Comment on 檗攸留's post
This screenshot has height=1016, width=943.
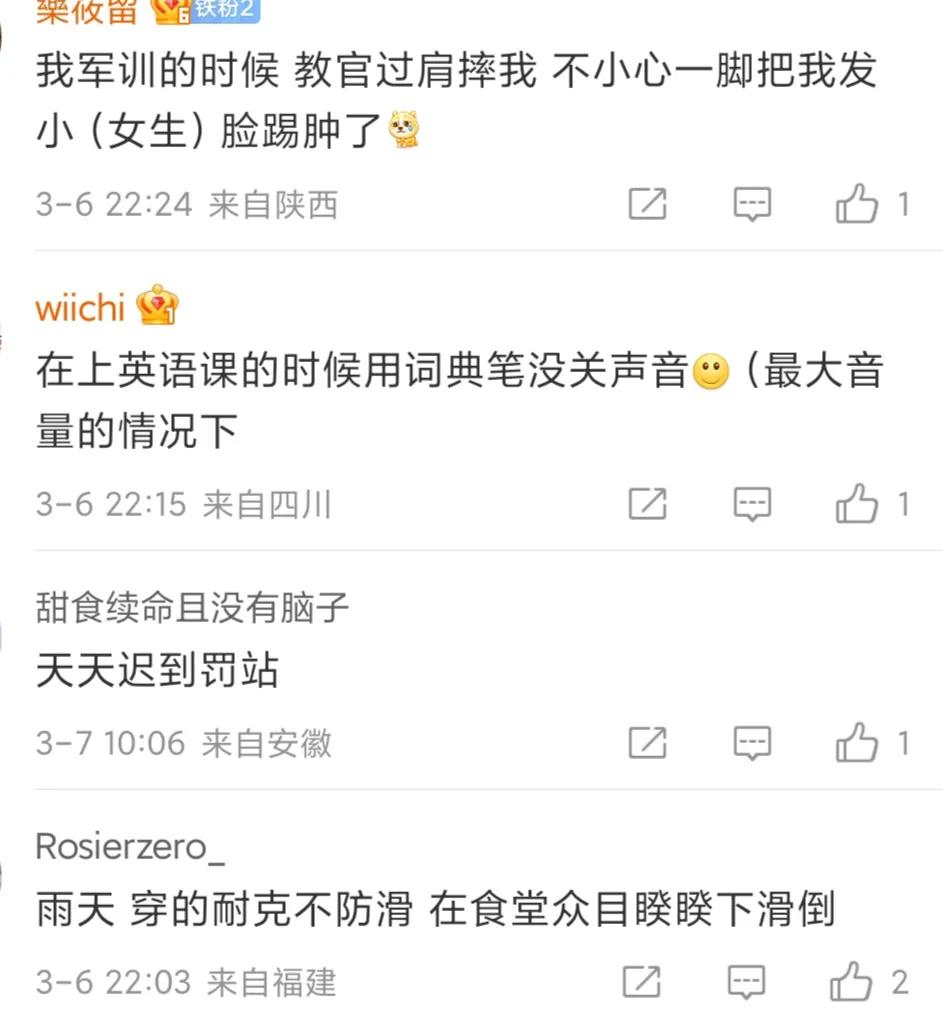[x=751, y=204]
